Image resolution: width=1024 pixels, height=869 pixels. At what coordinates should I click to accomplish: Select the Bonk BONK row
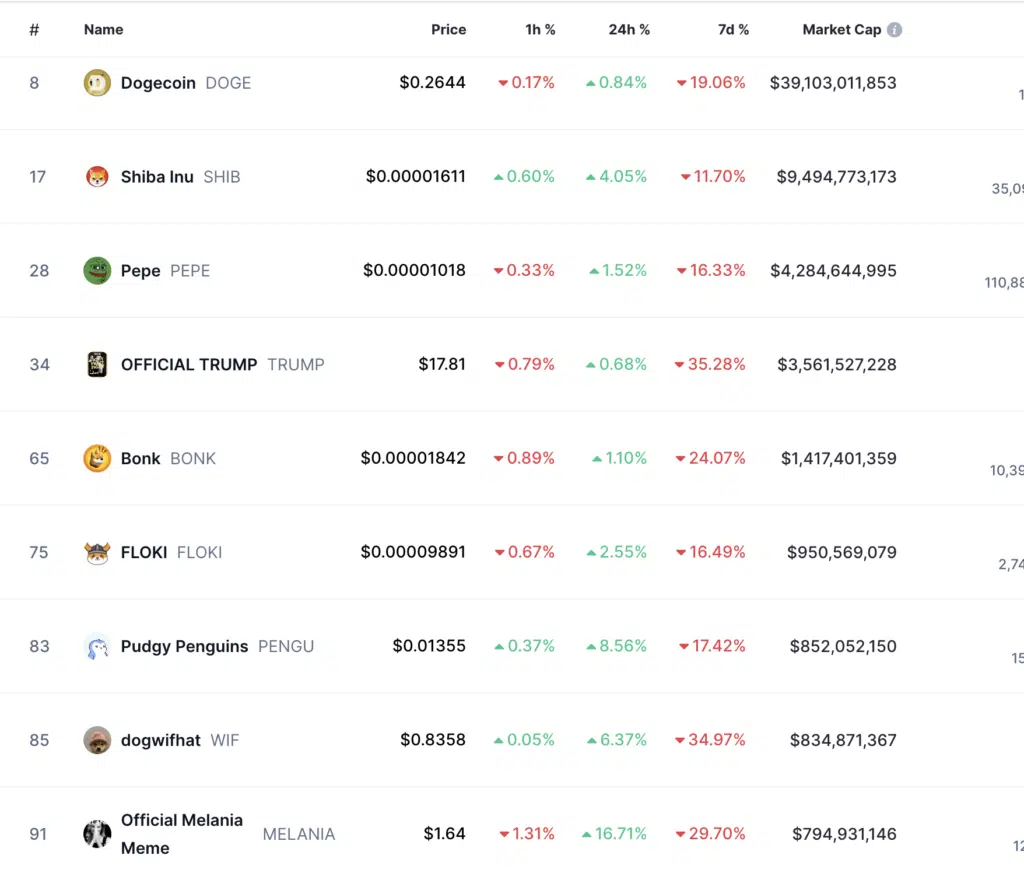click(x=141, y=459)
